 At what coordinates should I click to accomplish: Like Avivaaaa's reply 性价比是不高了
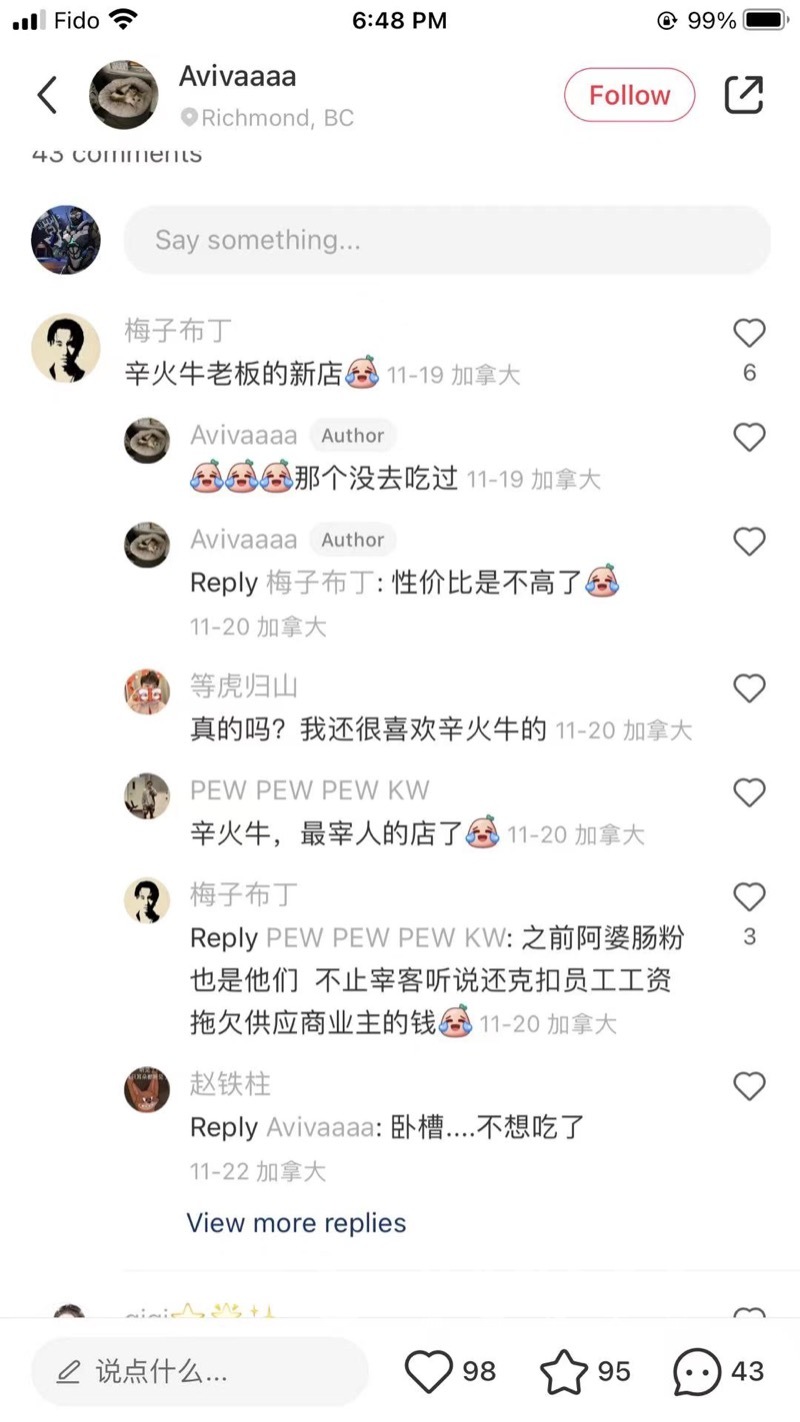pyautogui.click(x=749, y=541)
